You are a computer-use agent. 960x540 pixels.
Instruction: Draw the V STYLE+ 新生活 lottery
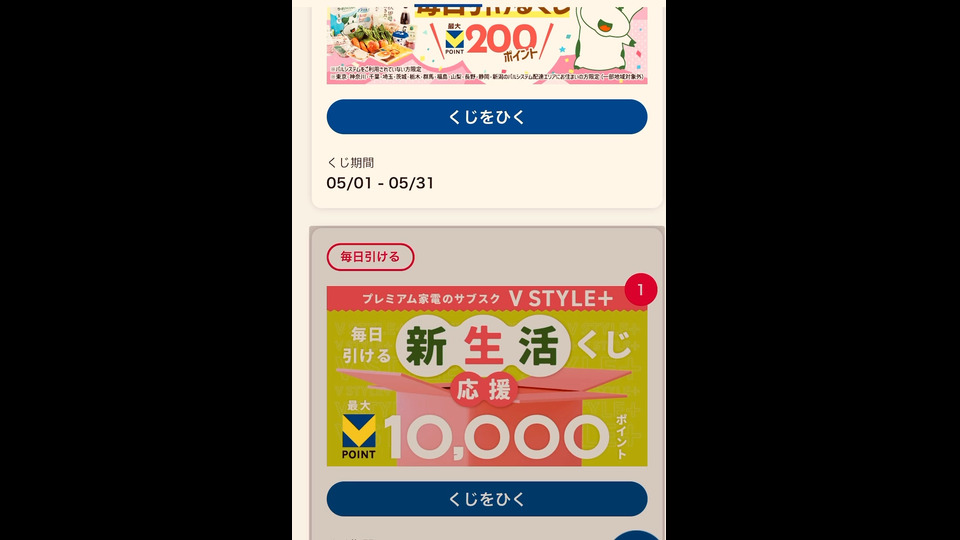[486, 499]
